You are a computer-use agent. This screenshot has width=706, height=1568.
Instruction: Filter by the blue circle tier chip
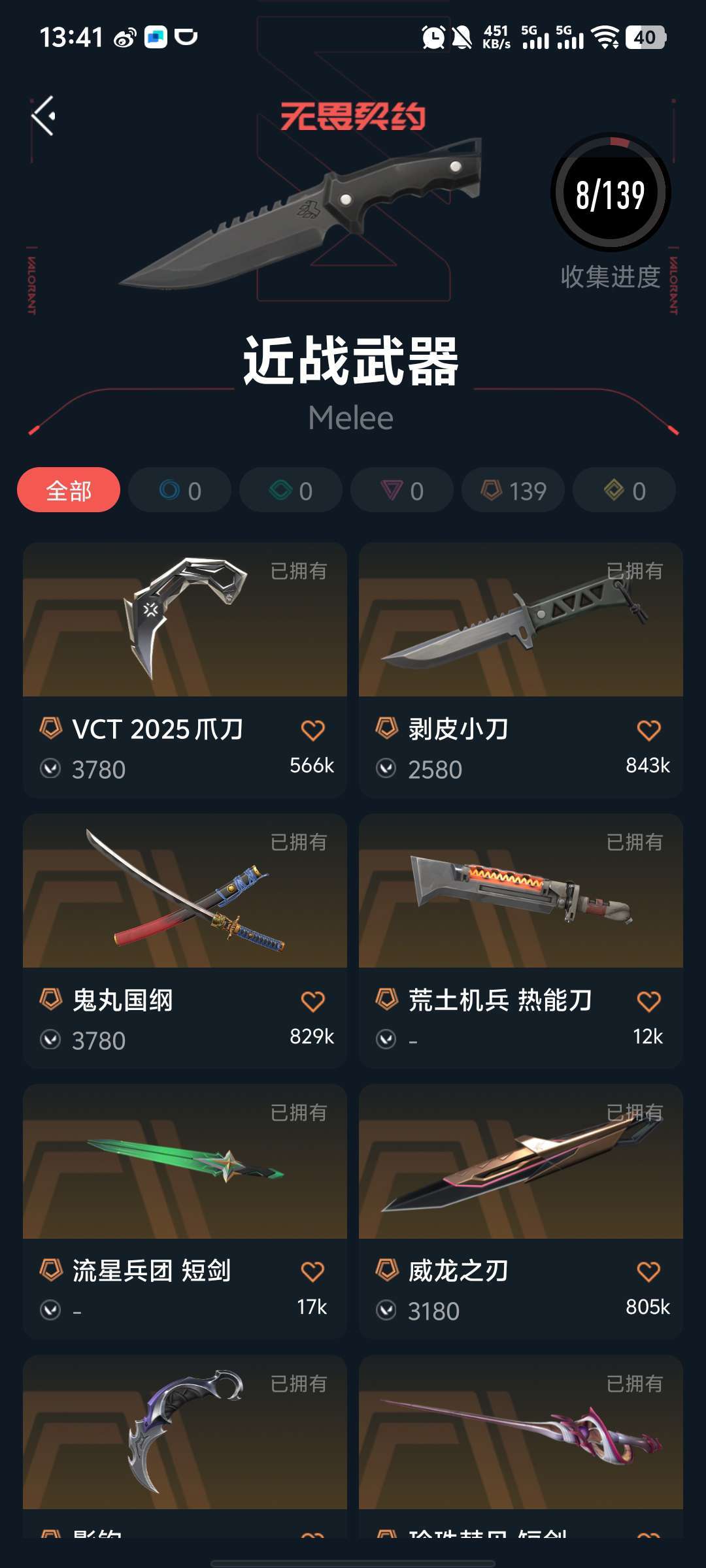click(x=180, y=490)
